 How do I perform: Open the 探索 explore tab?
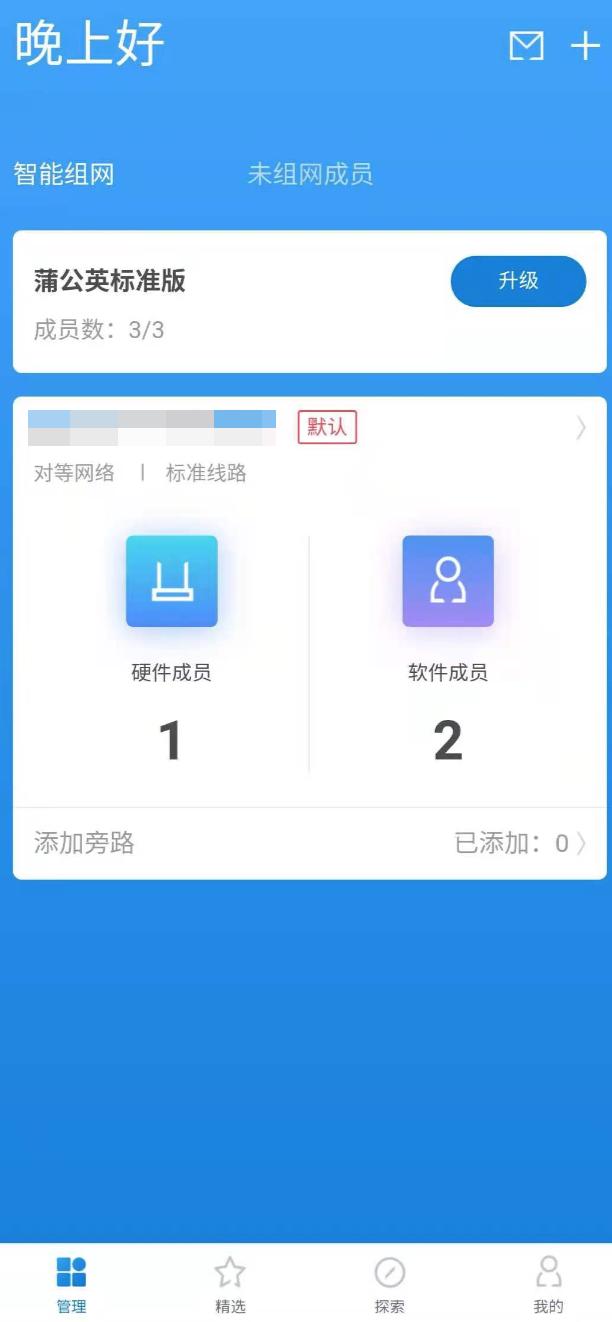(389, 1283)
